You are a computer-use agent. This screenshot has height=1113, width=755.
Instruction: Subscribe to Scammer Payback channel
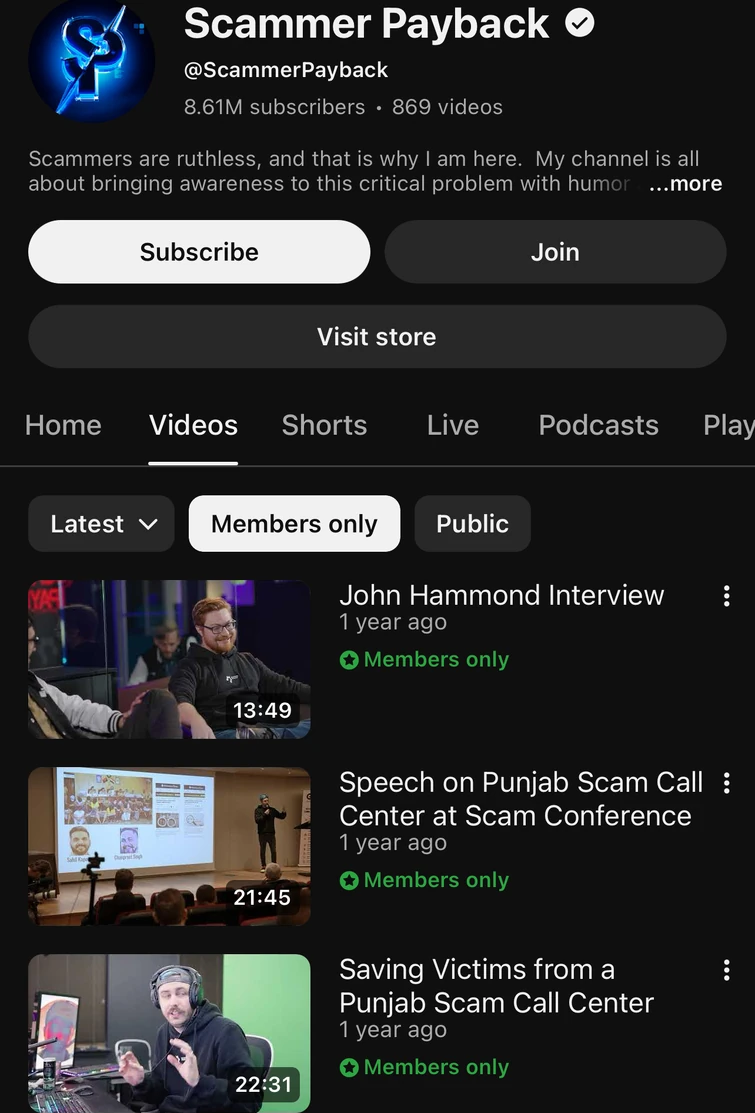coord(199,252)
